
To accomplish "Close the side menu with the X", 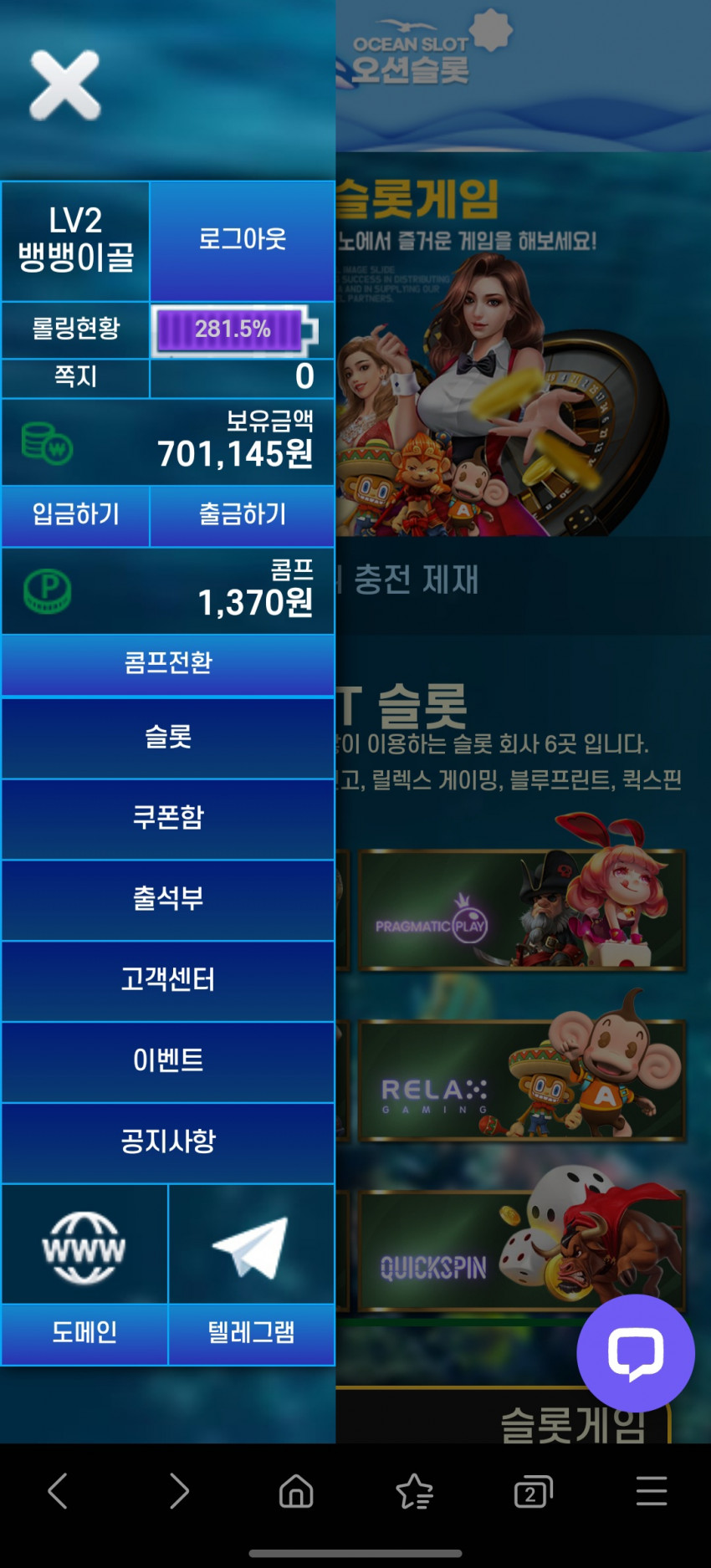I will coord(64,84).
